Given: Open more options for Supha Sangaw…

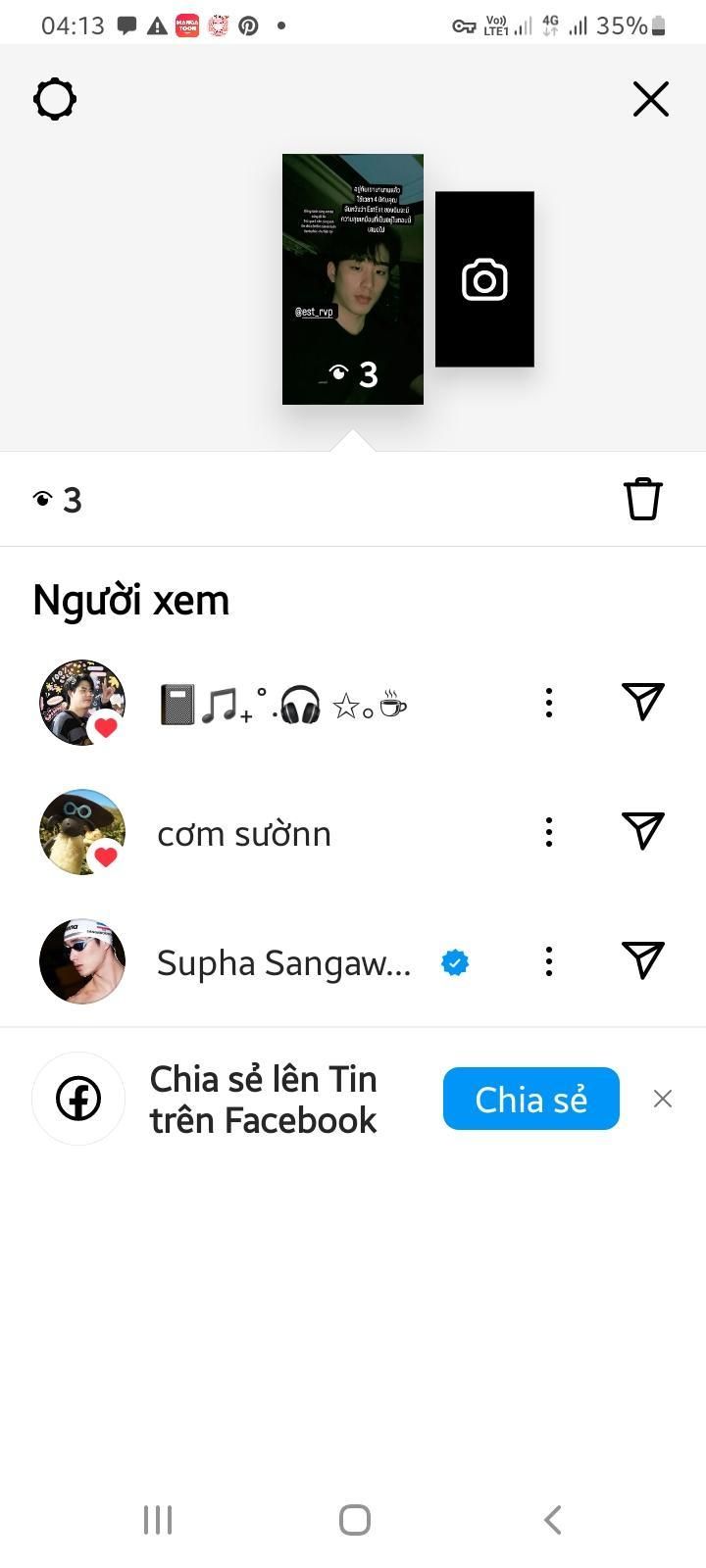Looking at the screenshot, I should pos(549,961).
